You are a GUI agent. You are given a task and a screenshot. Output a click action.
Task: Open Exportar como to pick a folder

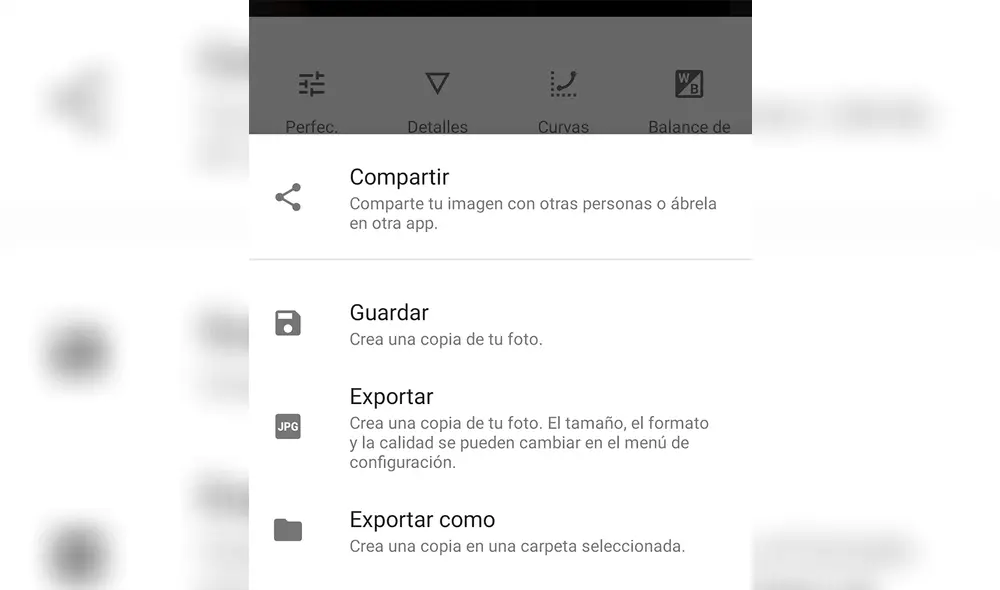(422, 521)
